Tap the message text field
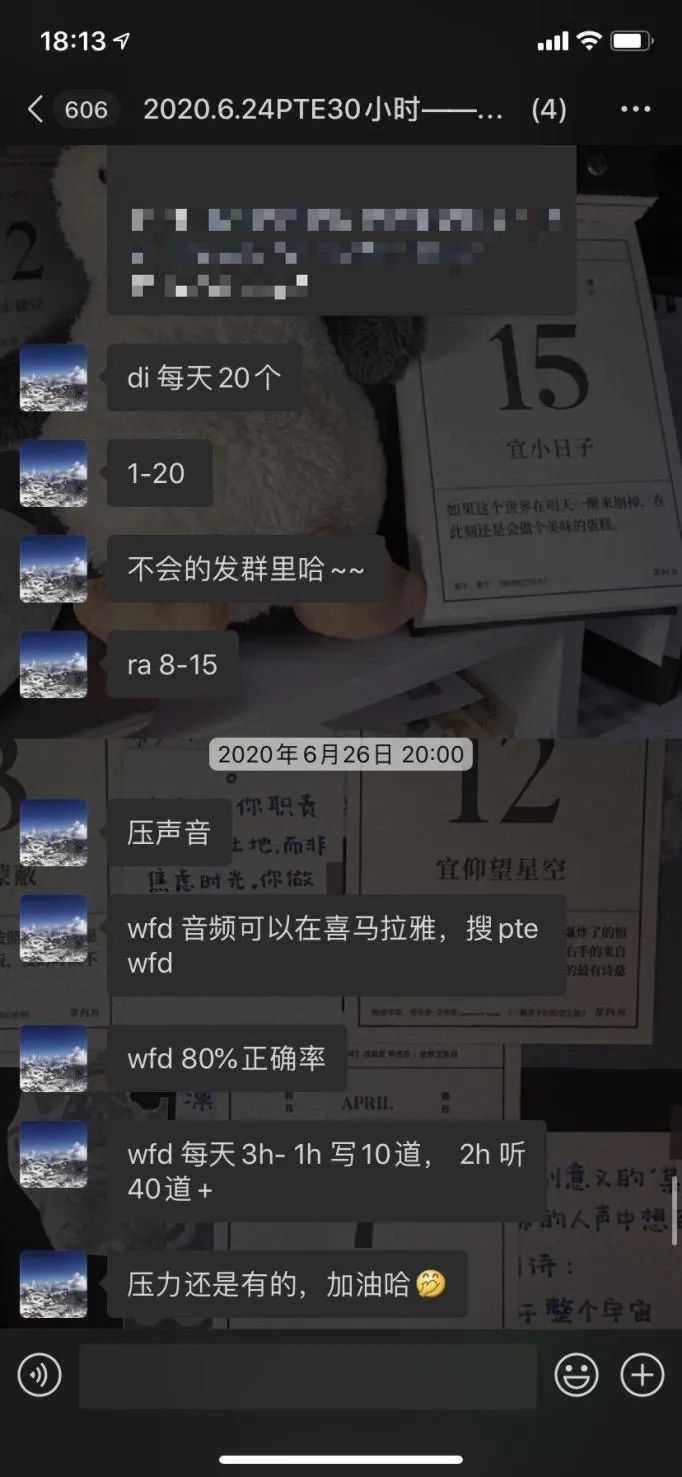682x1477 pixels. [x=308, y=1376]
